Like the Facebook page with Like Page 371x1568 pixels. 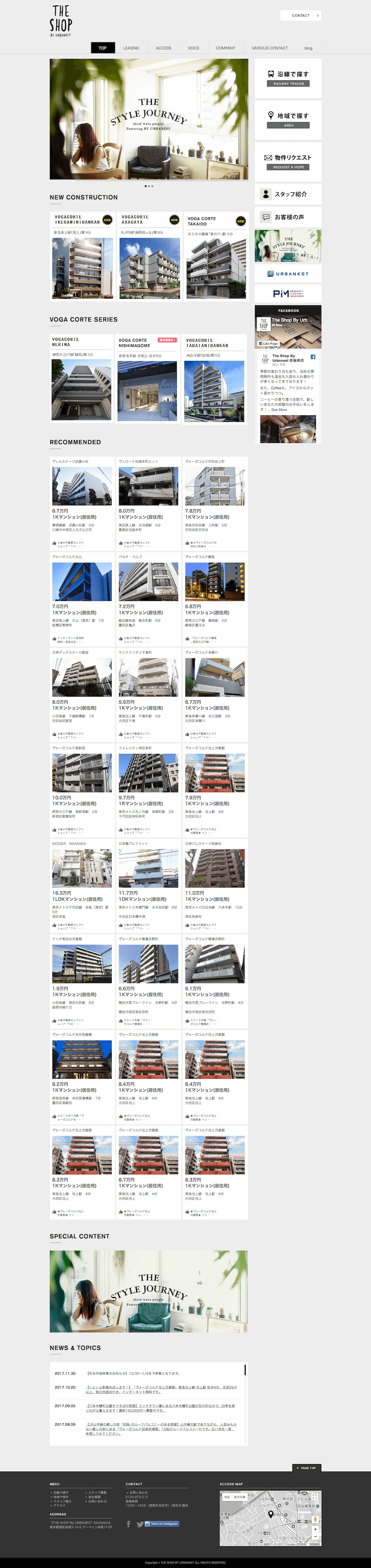tap(269, 344)
